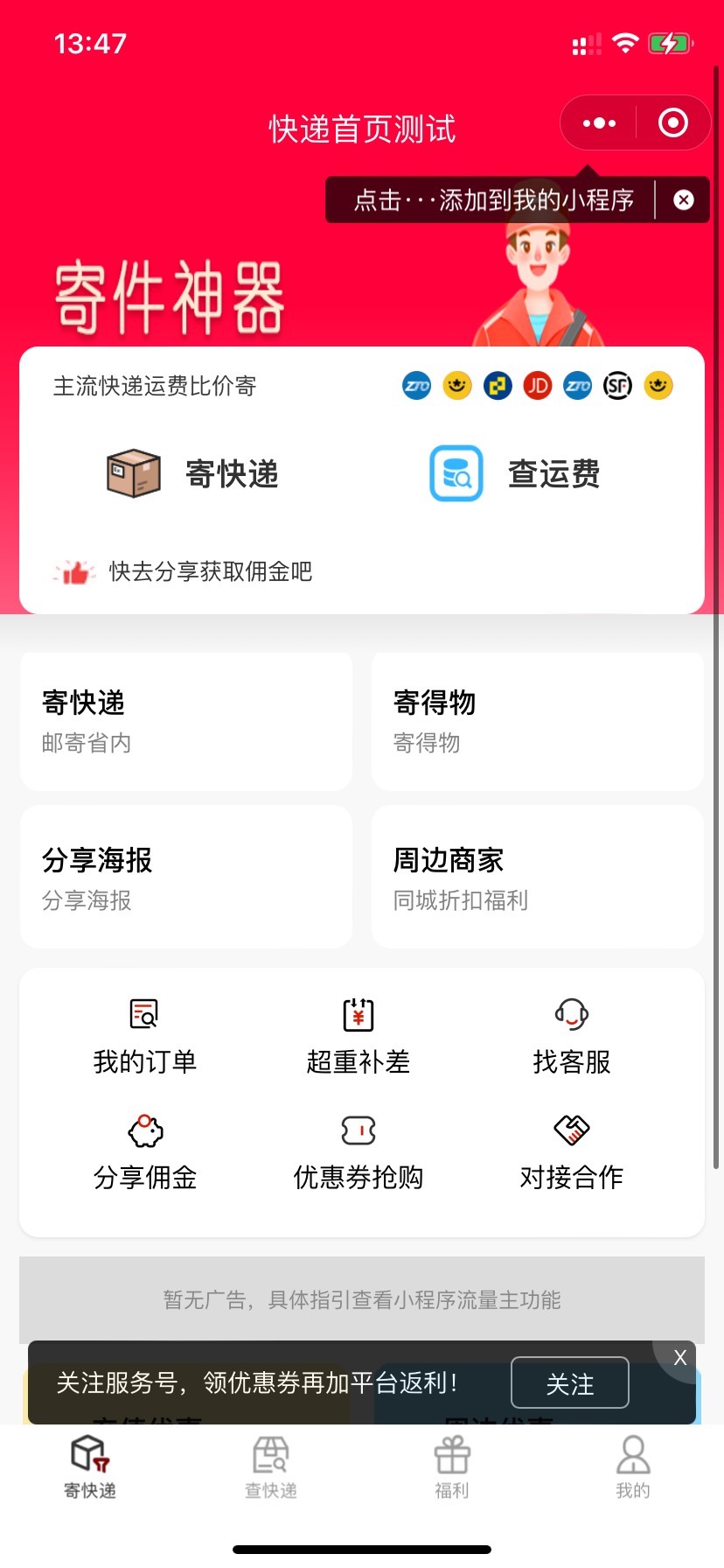Close the mini program via circle icon
The image size is (724, 1568).
tap(672, 123)
